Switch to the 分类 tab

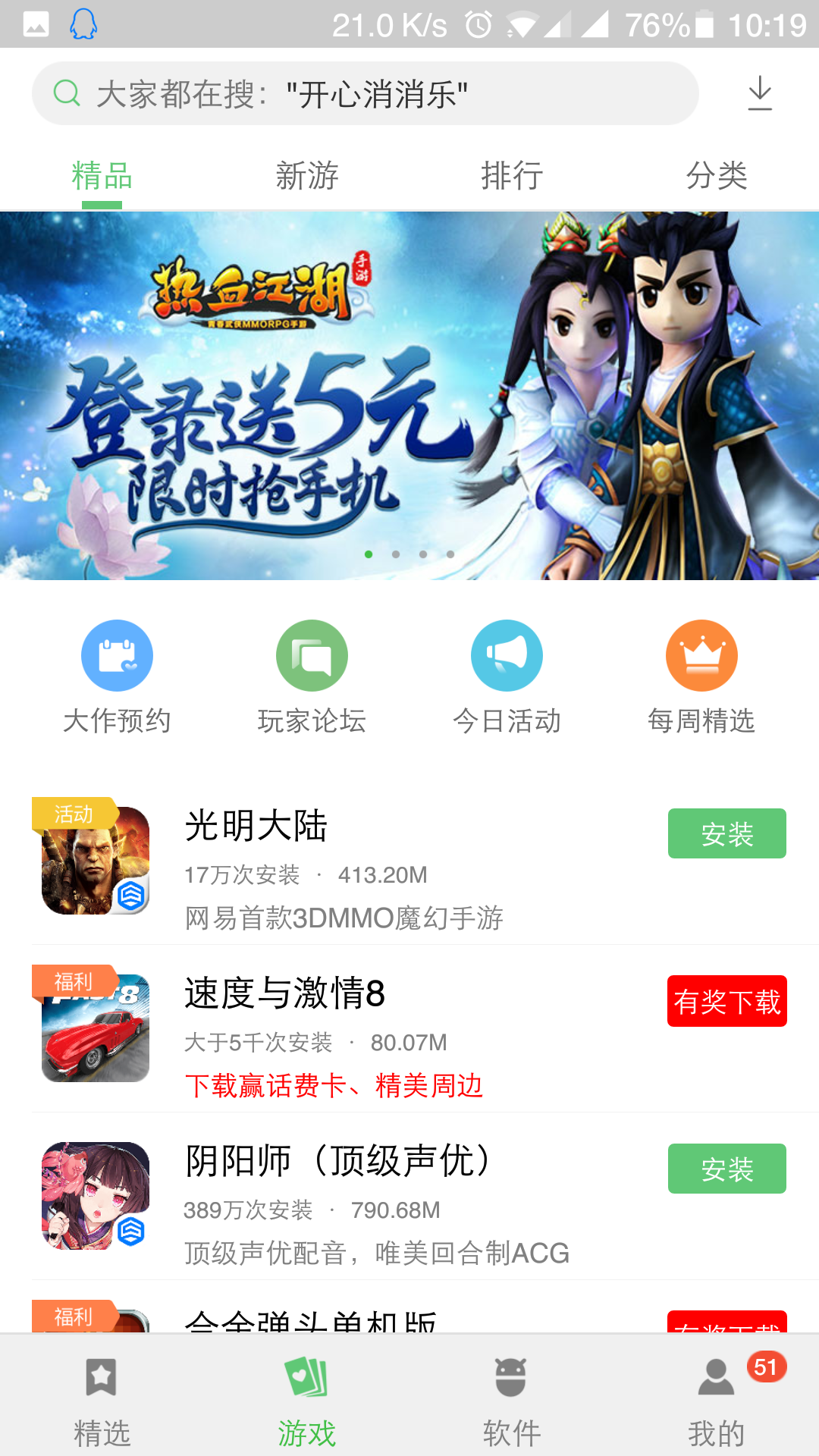coord(716,176)
